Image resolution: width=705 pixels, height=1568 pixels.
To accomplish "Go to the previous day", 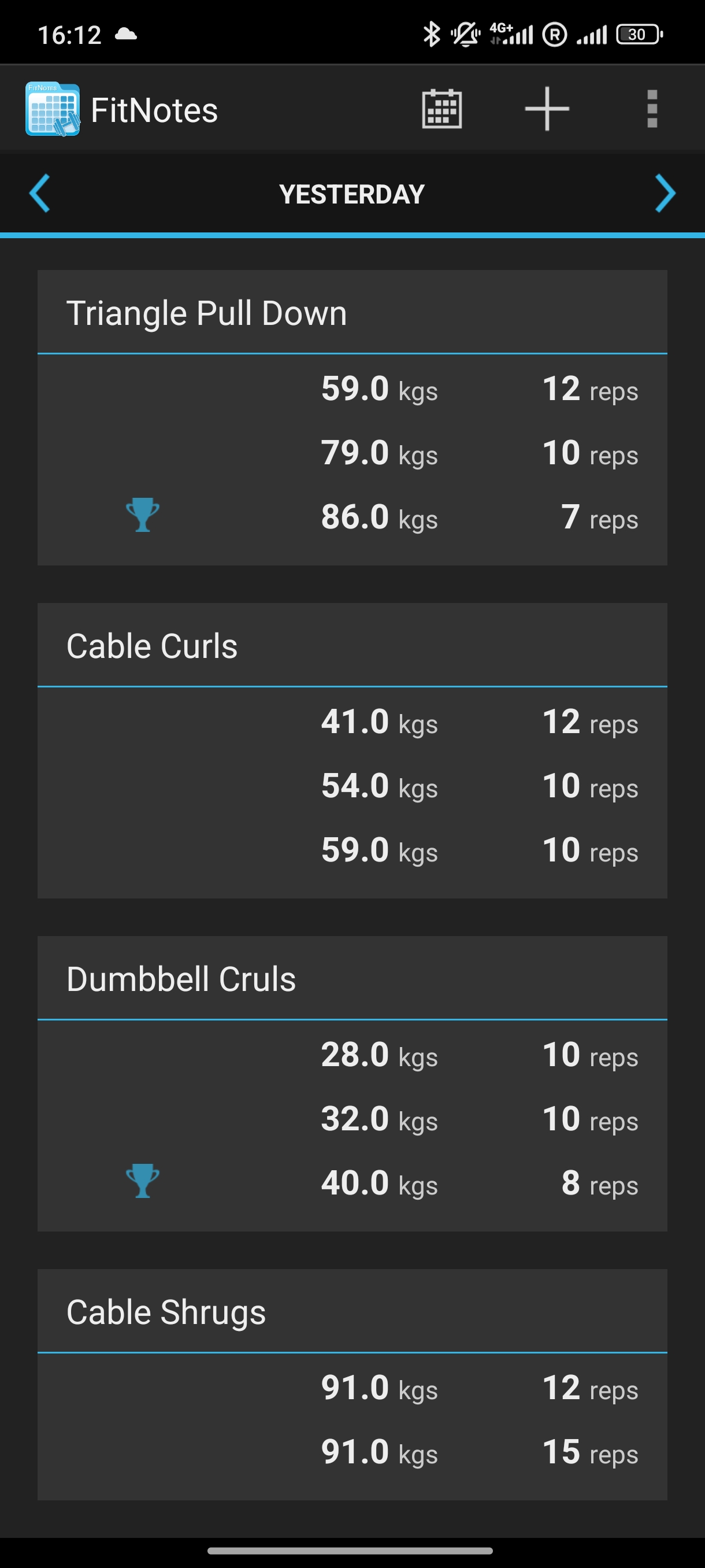I will [40, 194].
